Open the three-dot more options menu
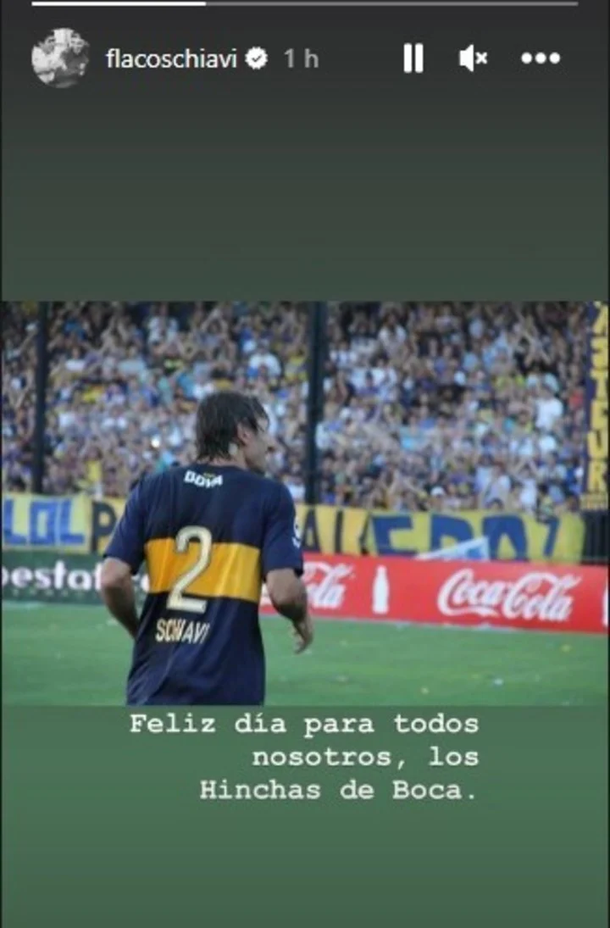The height and width of the screenshot is (928, 610). click(540, 59)
